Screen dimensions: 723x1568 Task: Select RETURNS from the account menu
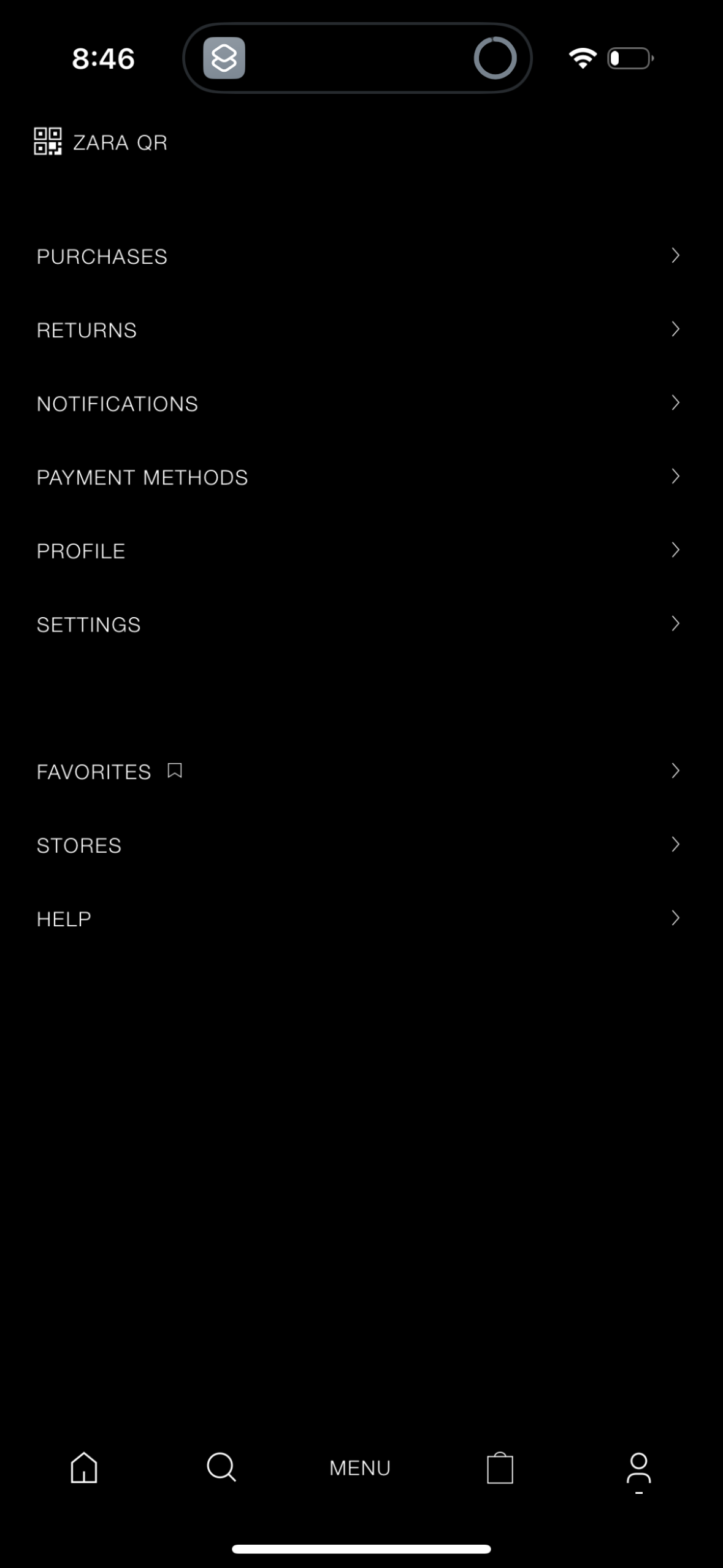coord(86,329)
